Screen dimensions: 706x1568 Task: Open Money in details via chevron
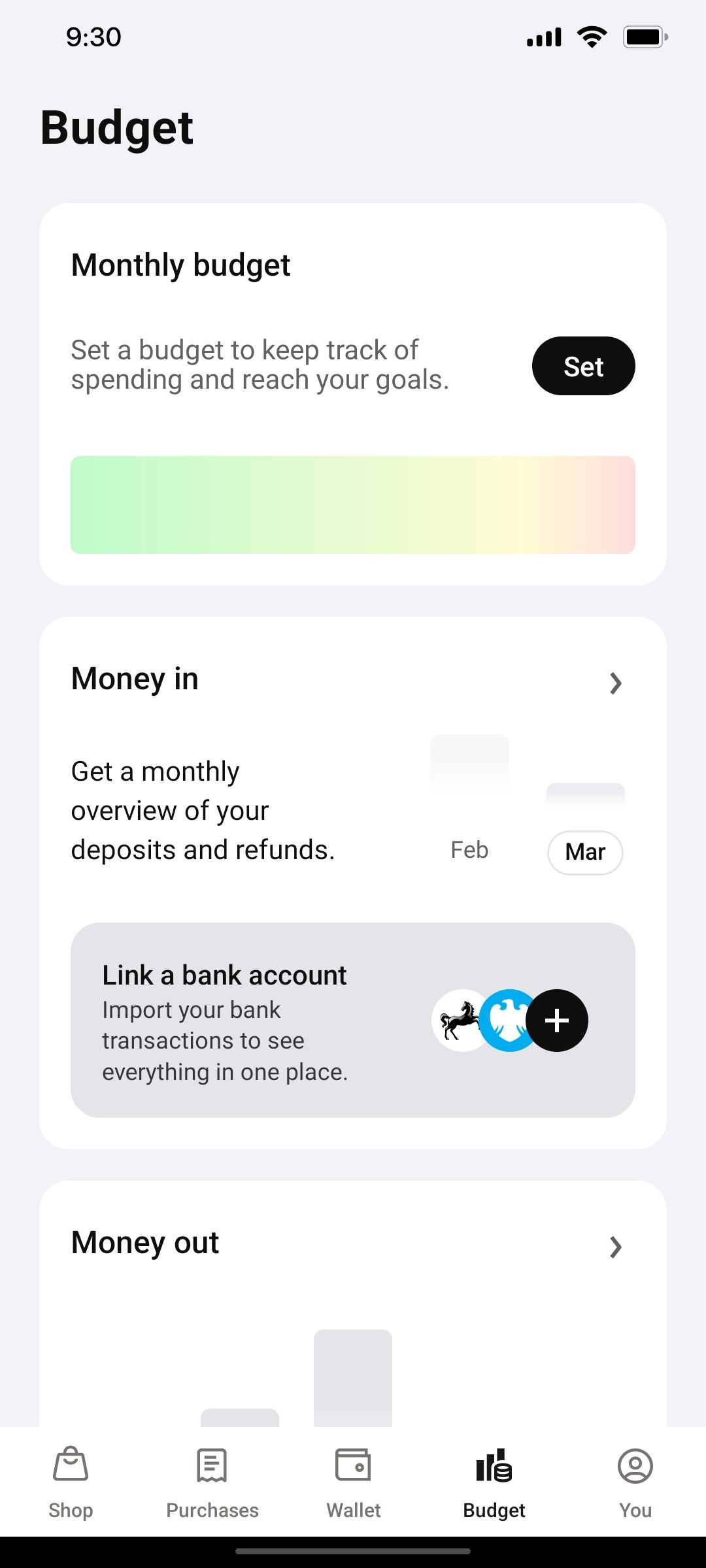pos(615,683)
